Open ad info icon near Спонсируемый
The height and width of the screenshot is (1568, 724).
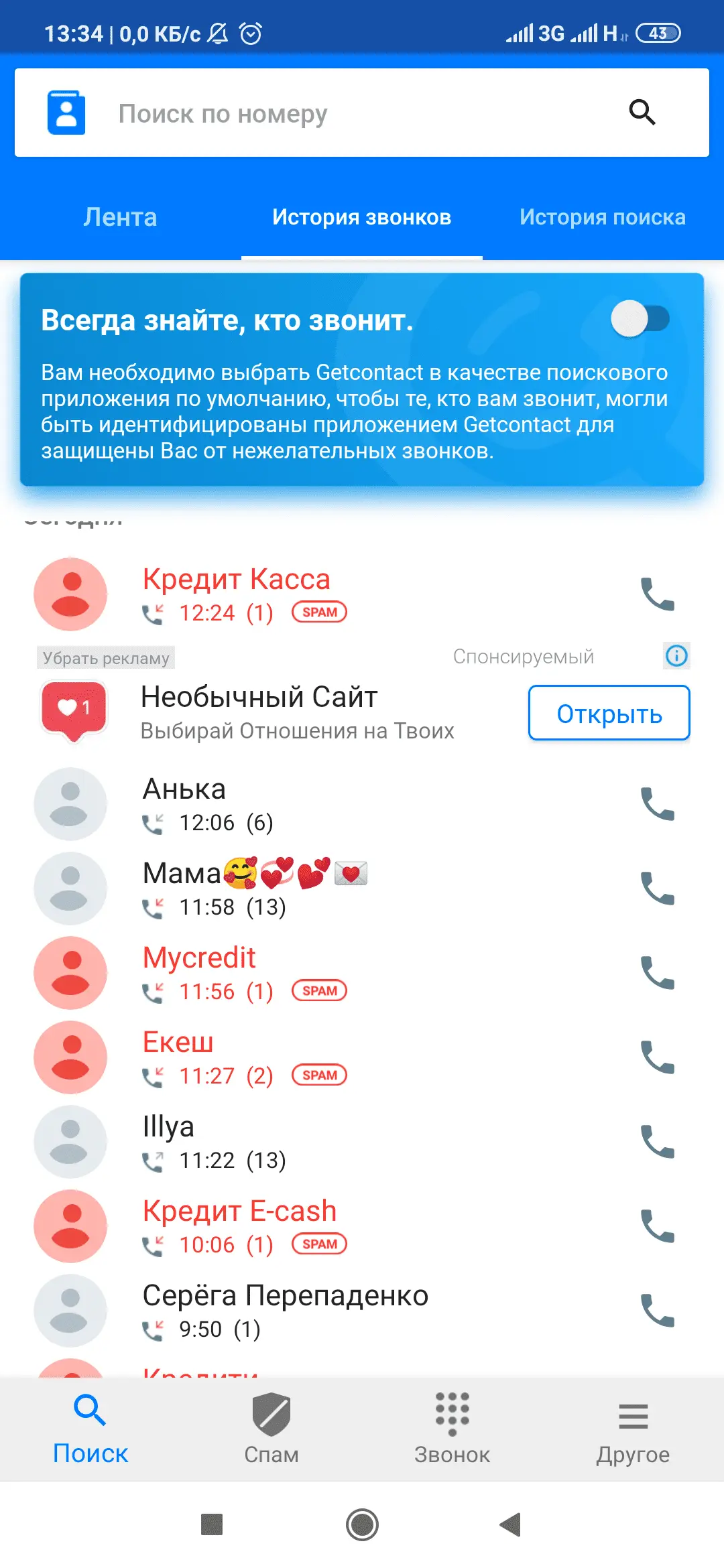(676, 655)
